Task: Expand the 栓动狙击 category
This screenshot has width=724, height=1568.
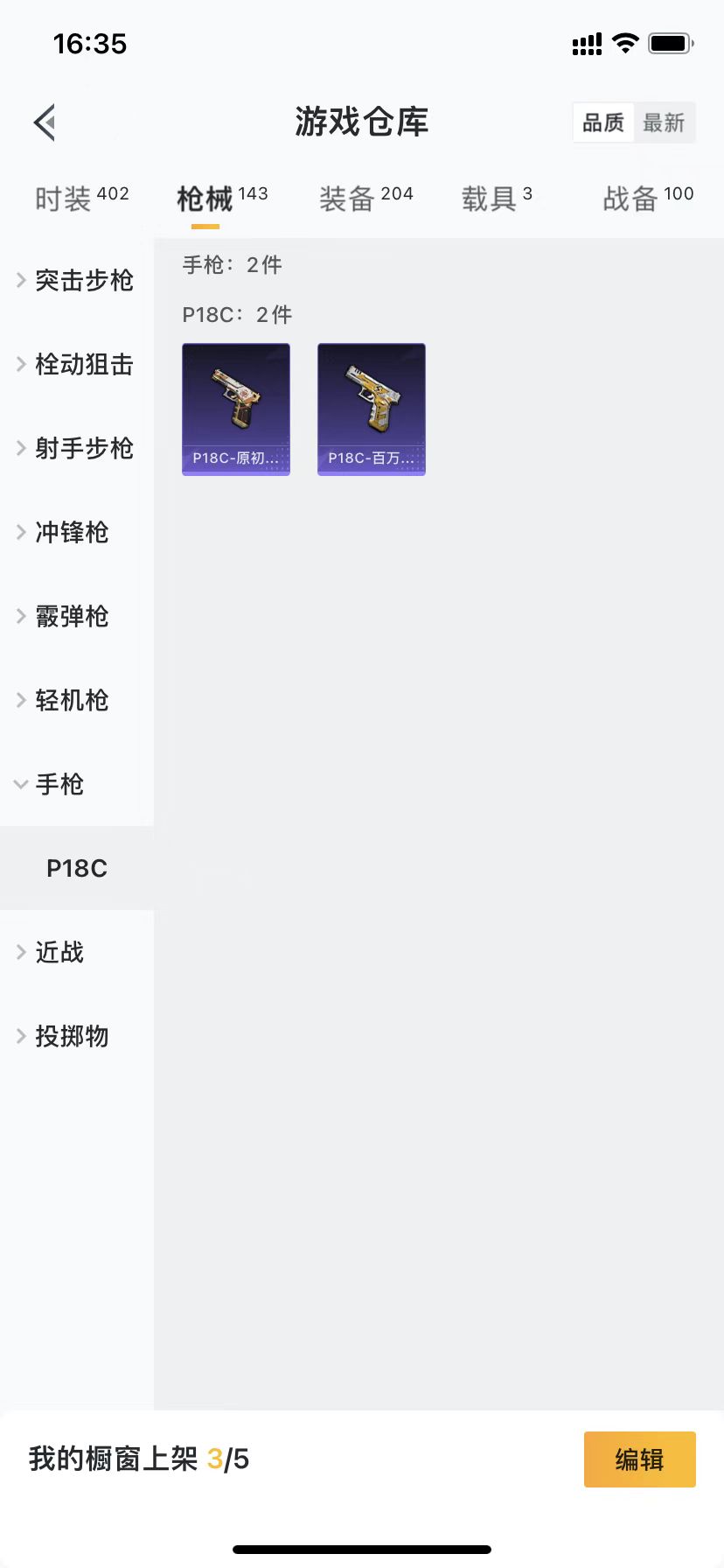Action: [x=76, y=364]
